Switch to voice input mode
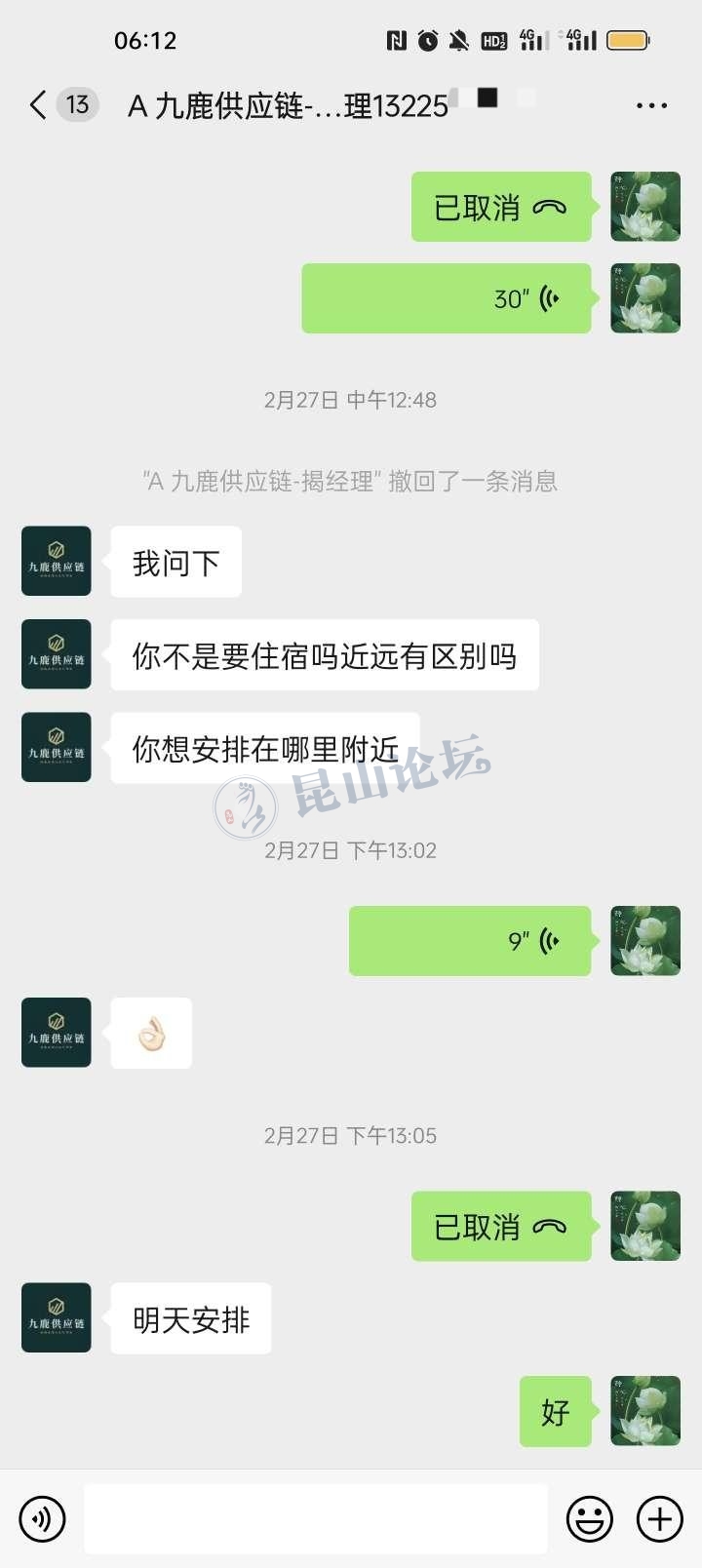Screen dimensions: 702x1568 pyautogui.click(x=42, y=1518)
